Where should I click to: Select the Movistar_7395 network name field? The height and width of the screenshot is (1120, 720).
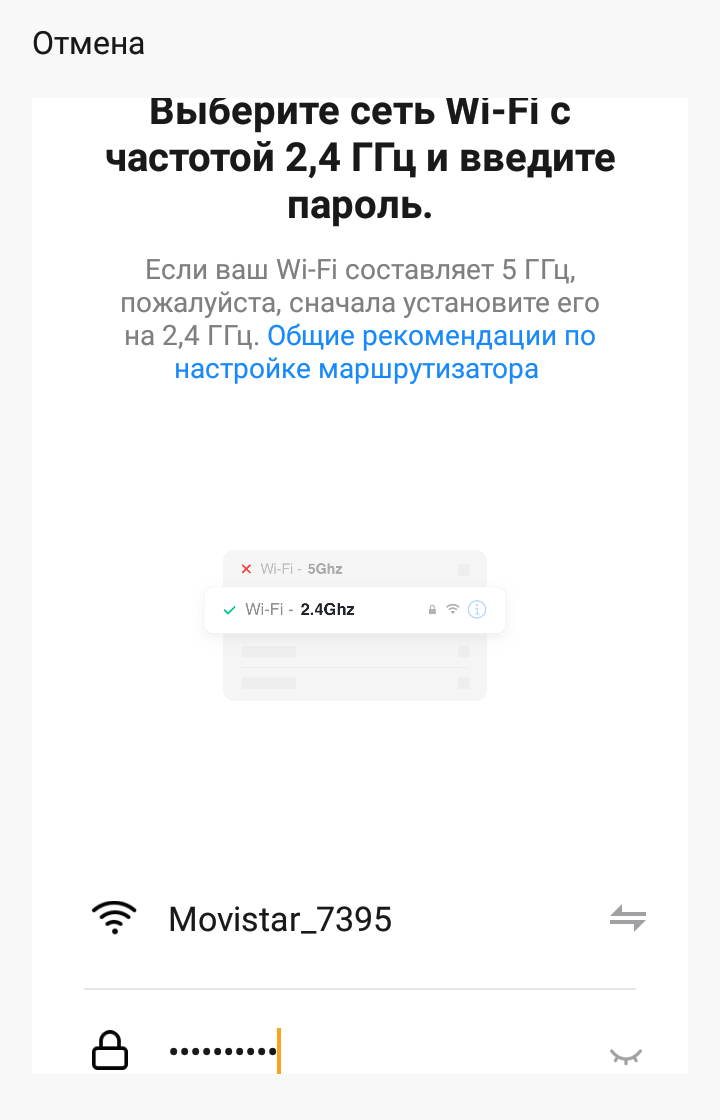(280, 919)
